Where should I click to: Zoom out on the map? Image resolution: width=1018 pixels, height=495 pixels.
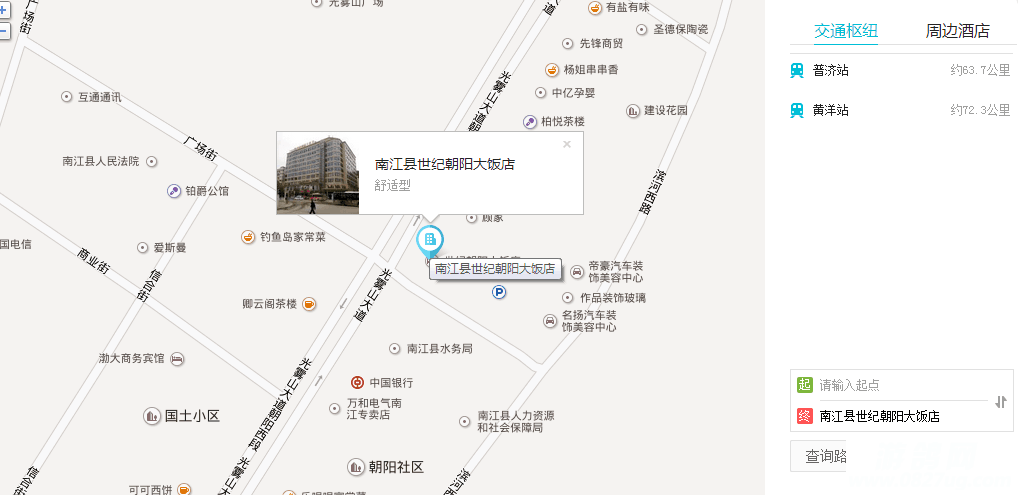click(4, 32)
